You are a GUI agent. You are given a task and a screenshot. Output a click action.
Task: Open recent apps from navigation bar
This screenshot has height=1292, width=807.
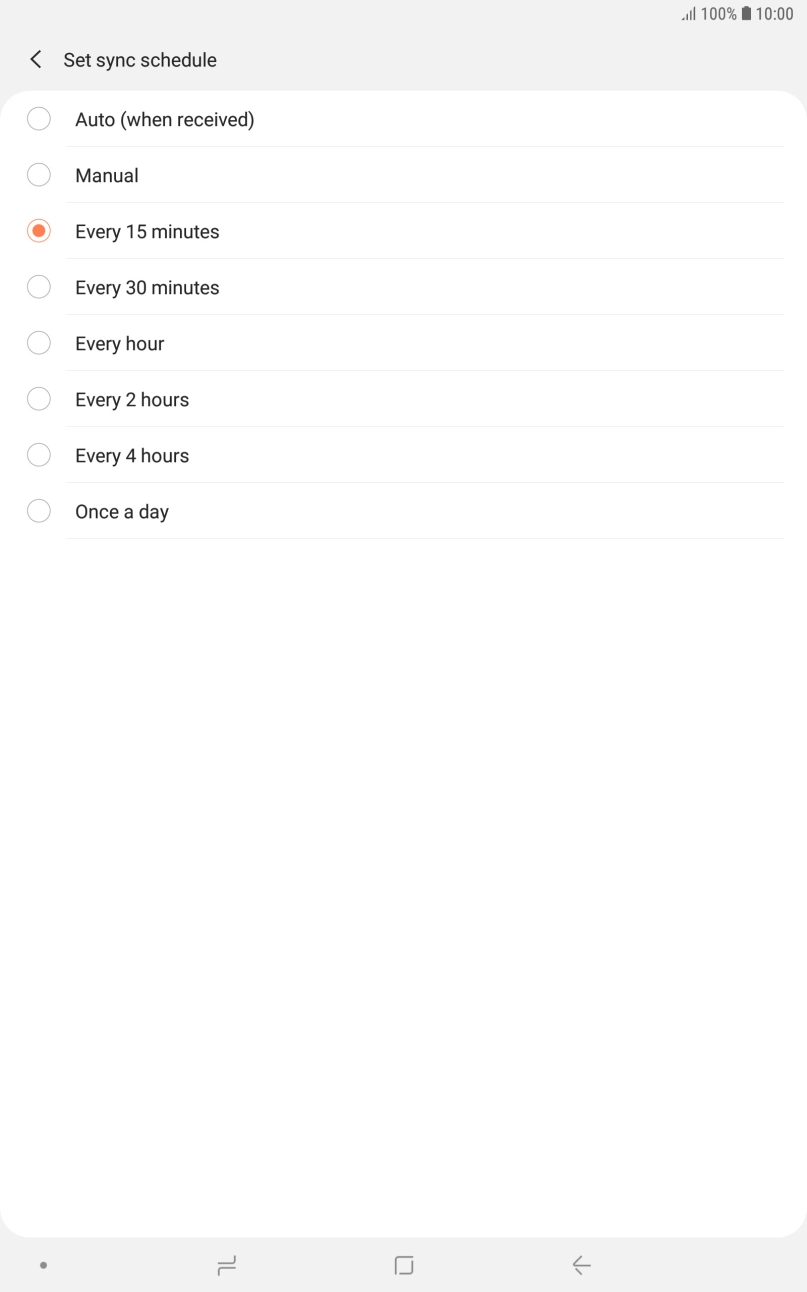[227, 1266]
